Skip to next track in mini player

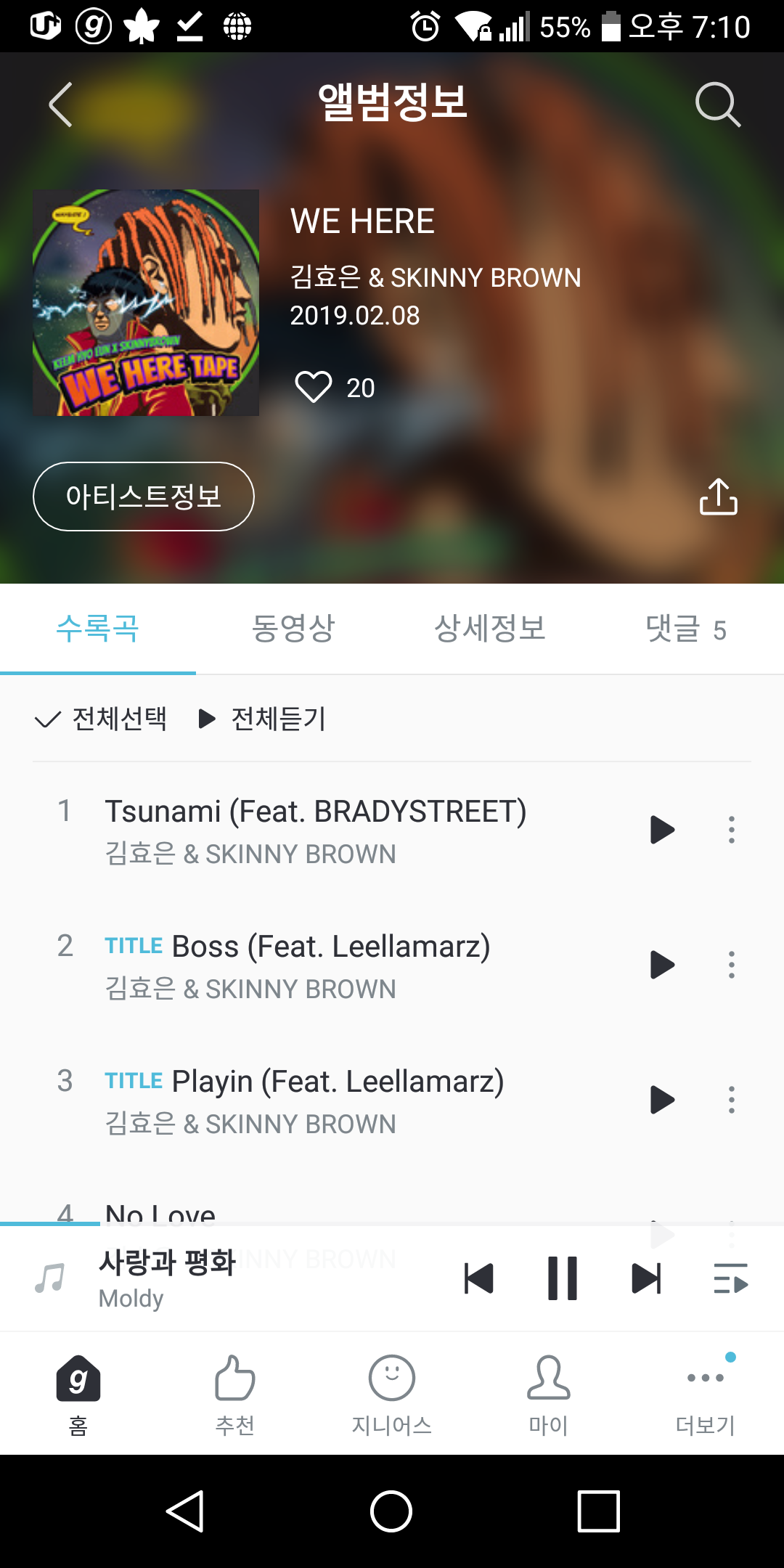click(x=646, y=1278)
